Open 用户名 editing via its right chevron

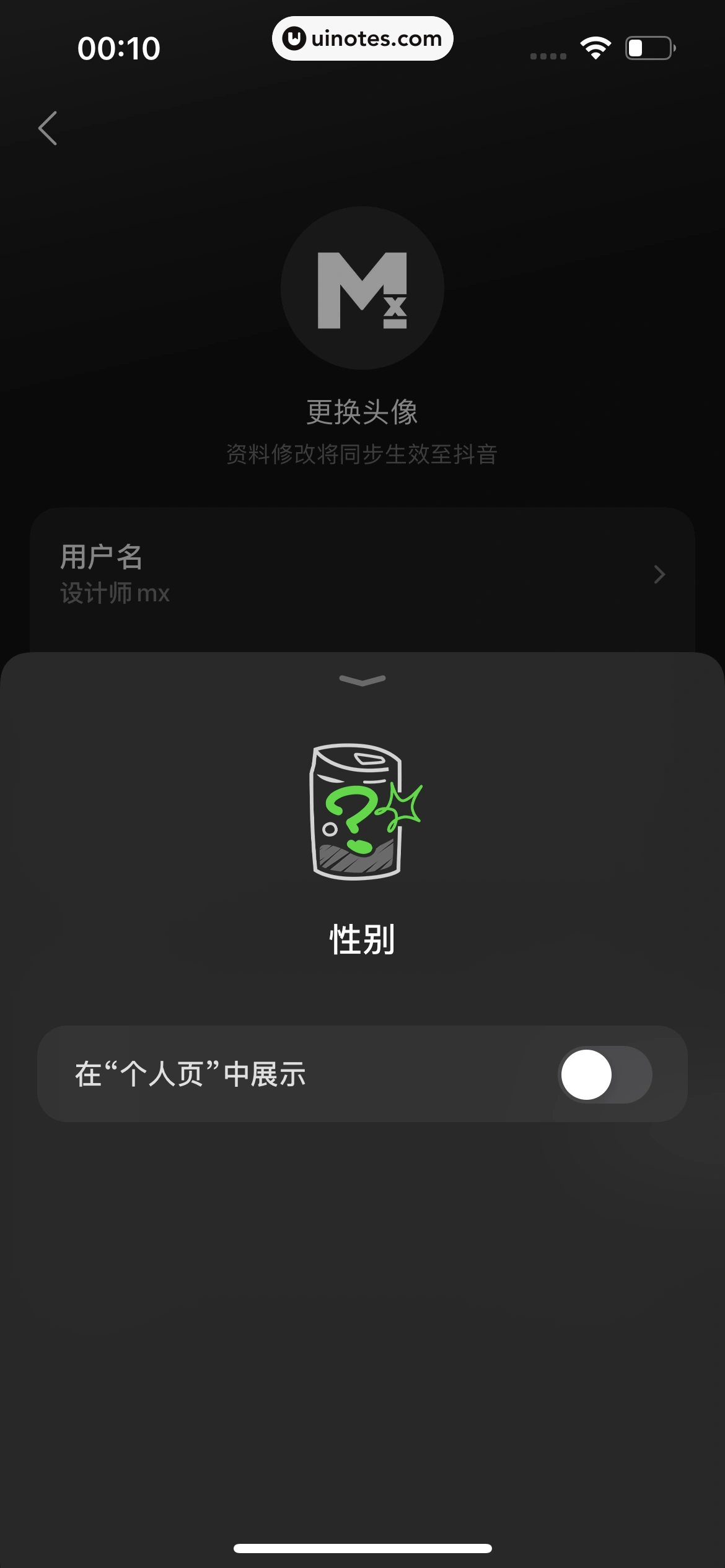(x=660, y=575)
